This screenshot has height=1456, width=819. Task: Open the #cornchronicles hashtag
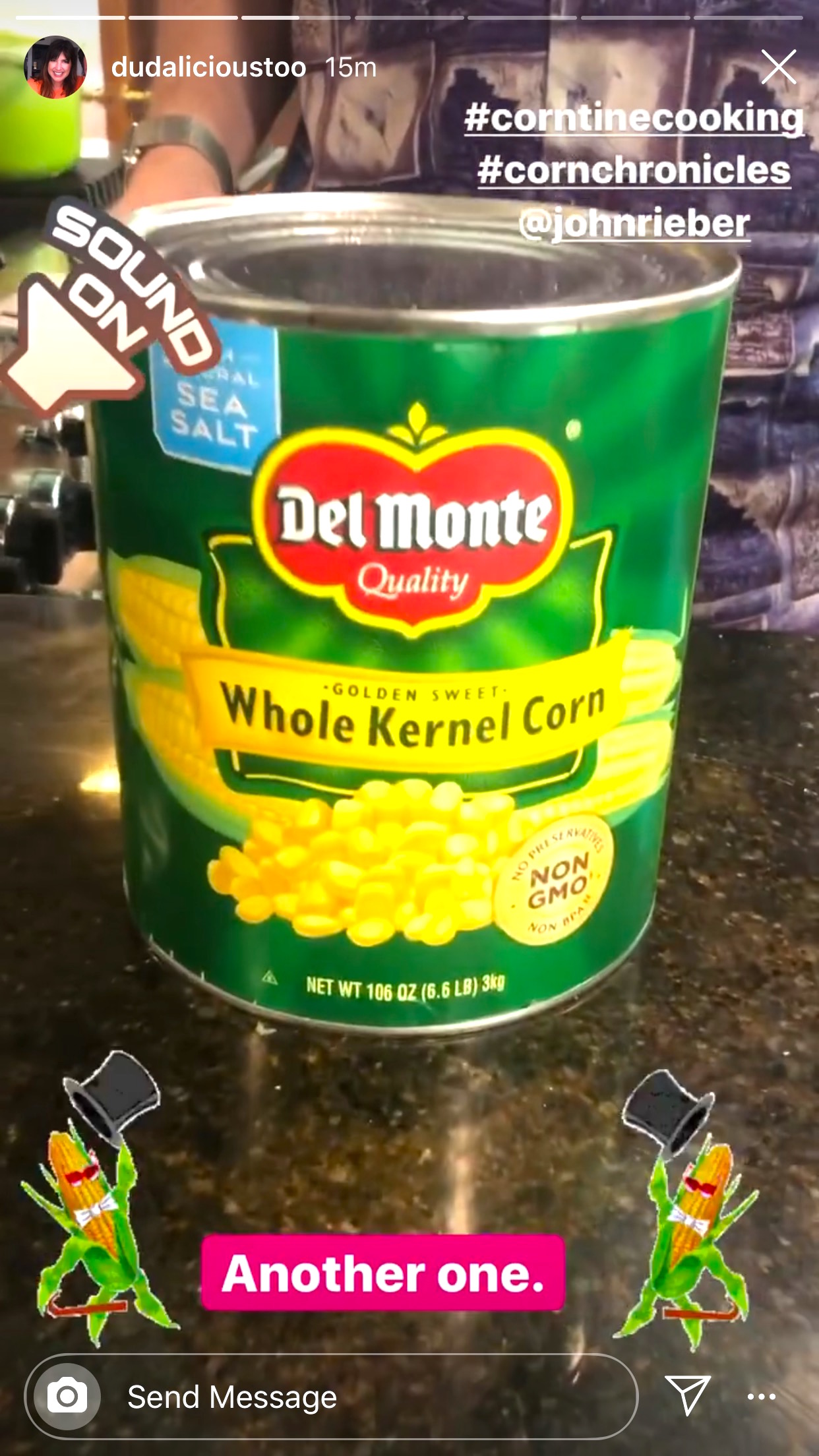pyautogui.click(x=634, y=170)
